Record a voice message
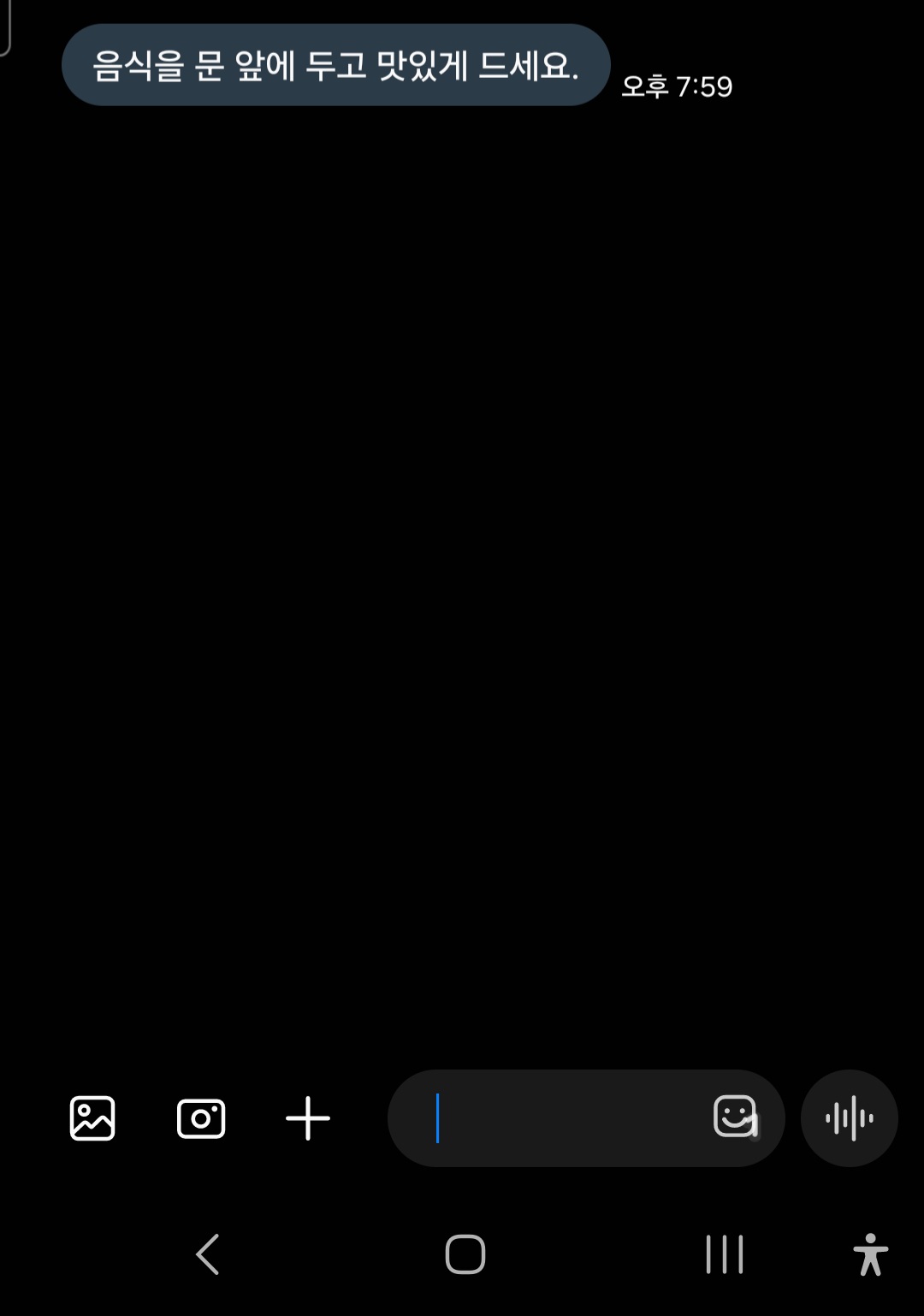Viewport: 924px width, 1316px height. (x=850, y=1118)
